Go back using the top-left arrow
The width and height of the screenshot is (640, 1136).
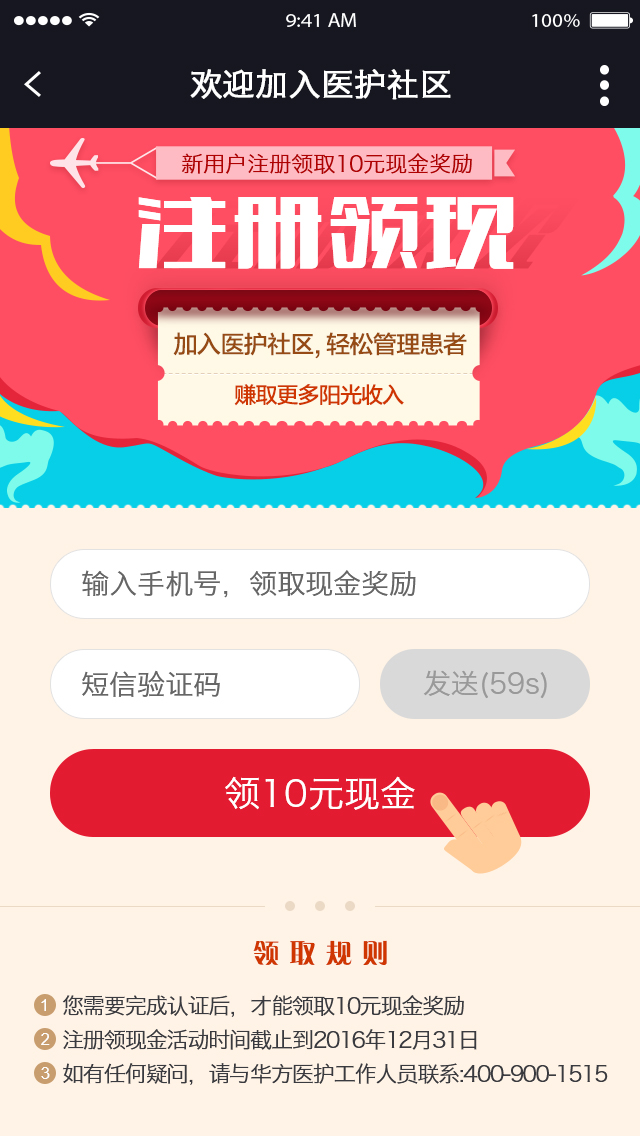coord(33,85)
